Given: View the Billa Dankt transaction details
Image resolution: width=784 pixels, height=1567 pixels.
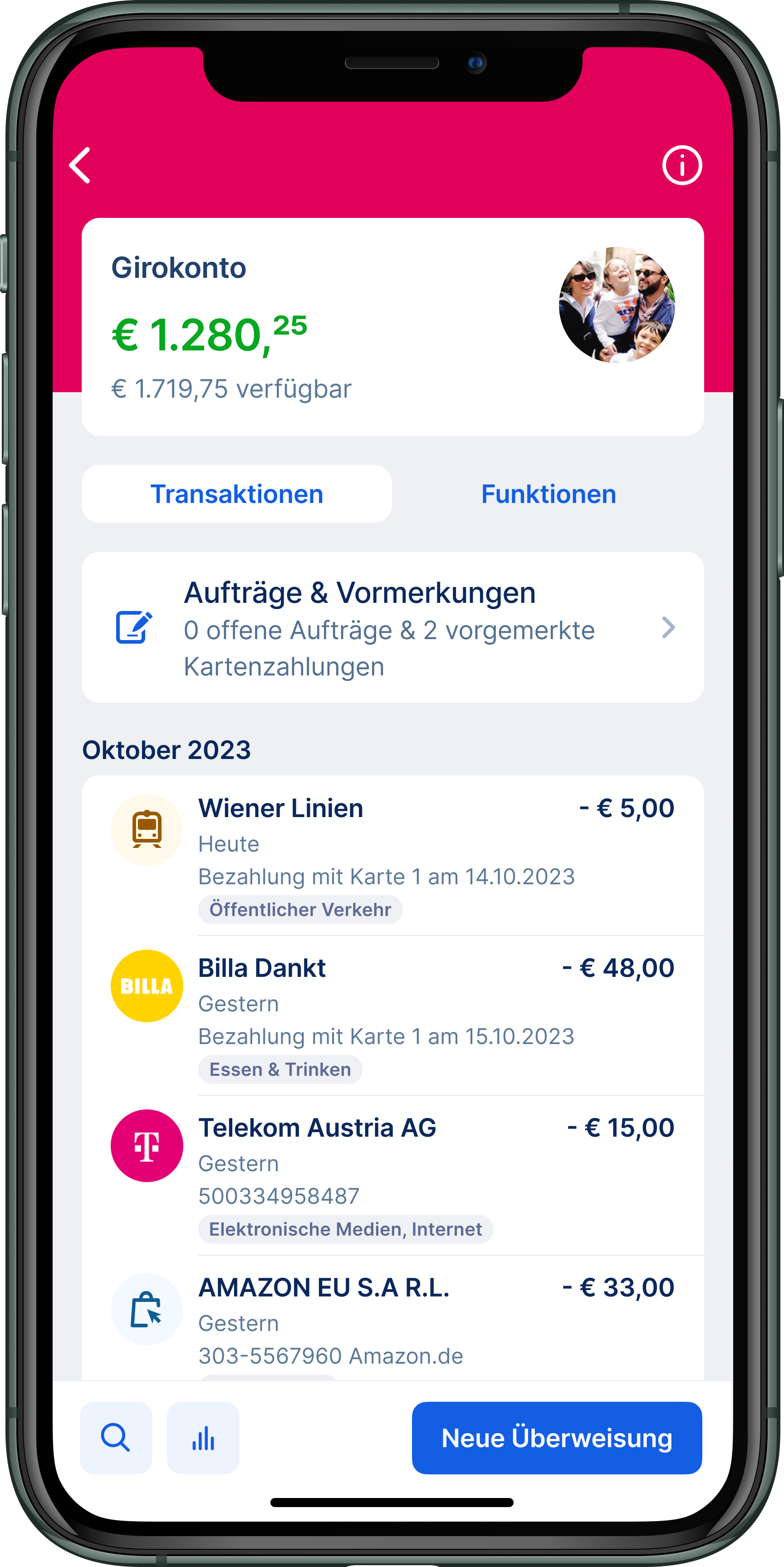Looking at the screenshot, I should coord(393,1016).
